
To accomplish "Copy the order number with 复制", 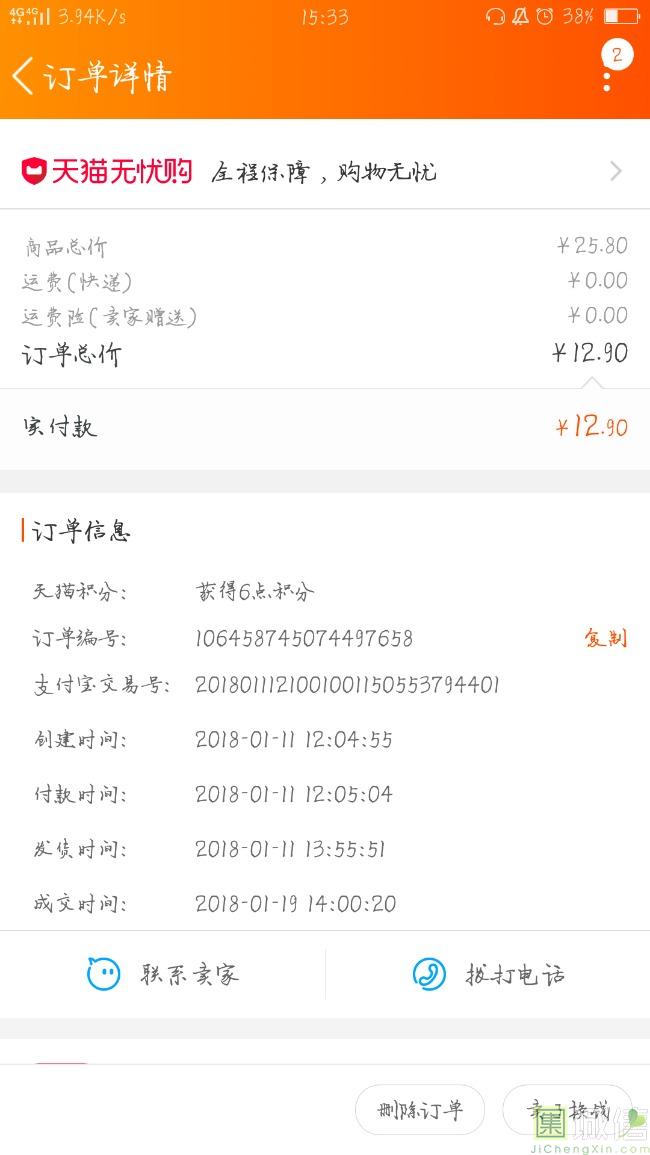I will (x=605, y=638).
